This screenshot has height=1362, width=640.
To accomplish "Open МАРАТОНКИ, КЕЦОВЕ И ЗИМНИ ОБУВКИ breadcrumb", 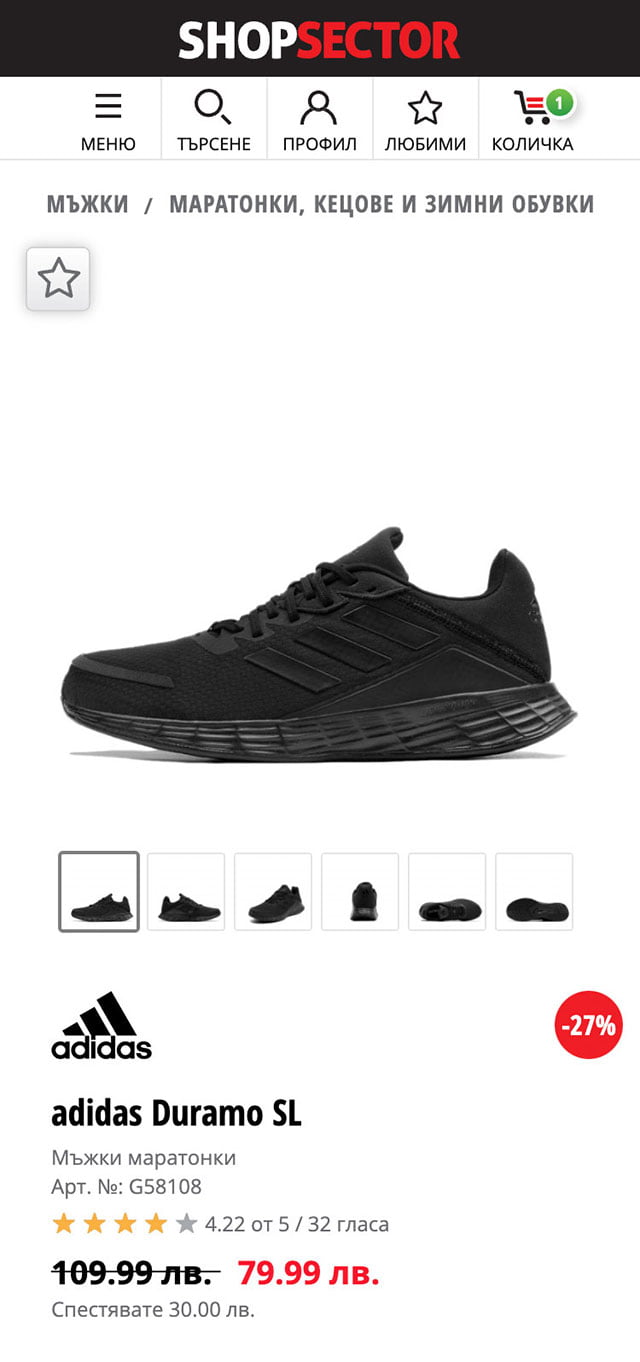I will (381, 205).
